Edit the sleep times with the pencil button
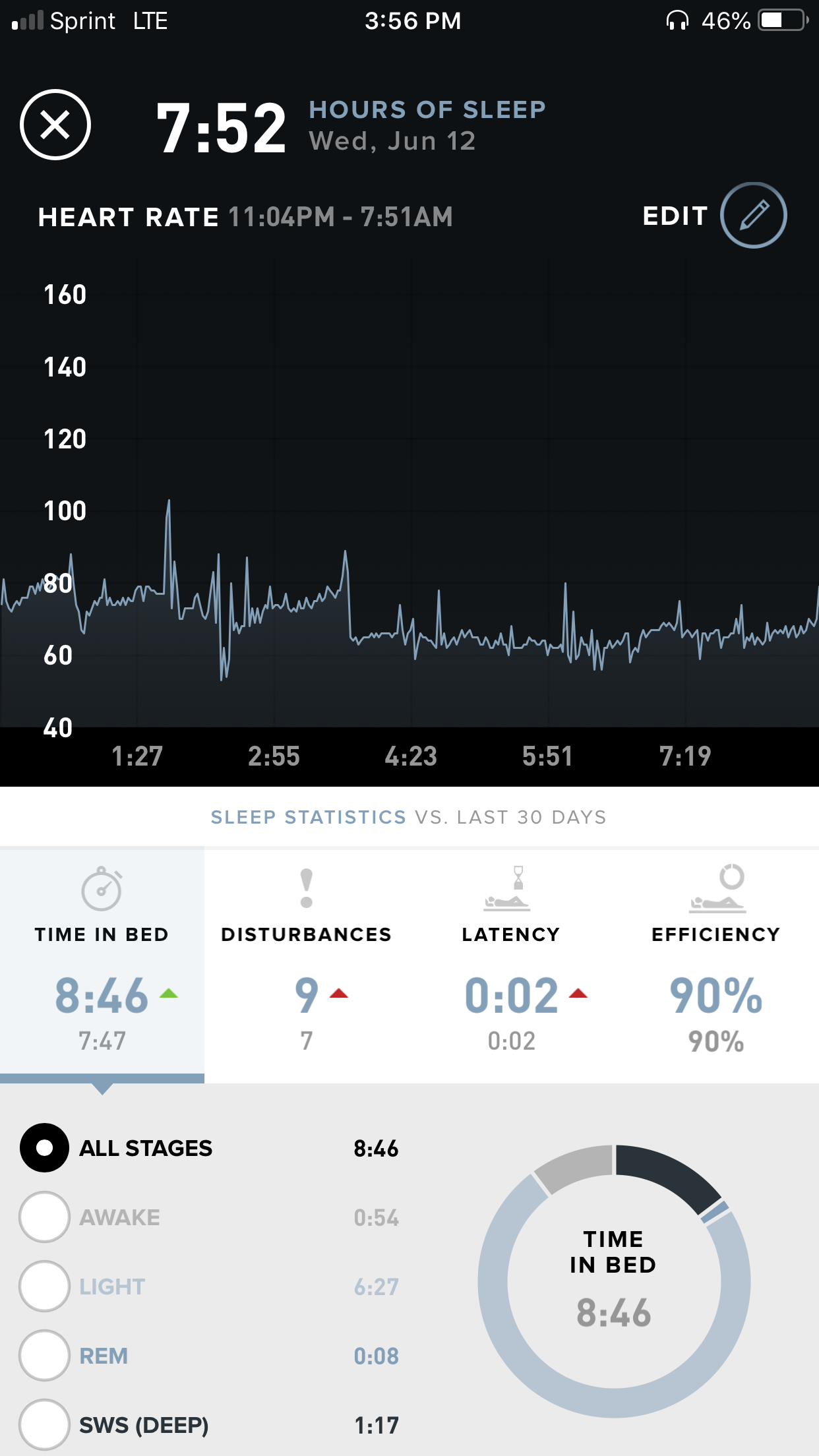Image resolution: width=819 pixels, height=1456 pixels. 753,216
